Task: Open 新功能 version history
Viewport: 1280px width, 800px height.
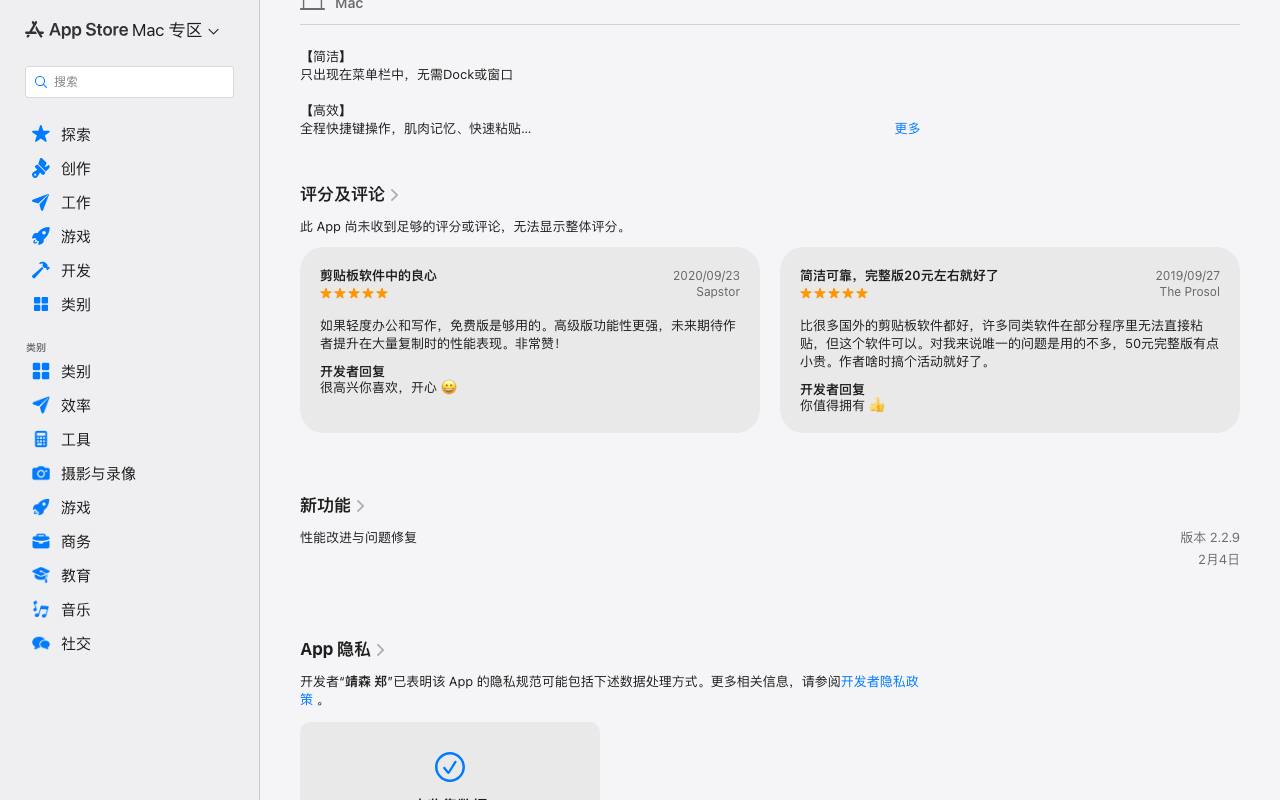Action: [x=333, y=505]
